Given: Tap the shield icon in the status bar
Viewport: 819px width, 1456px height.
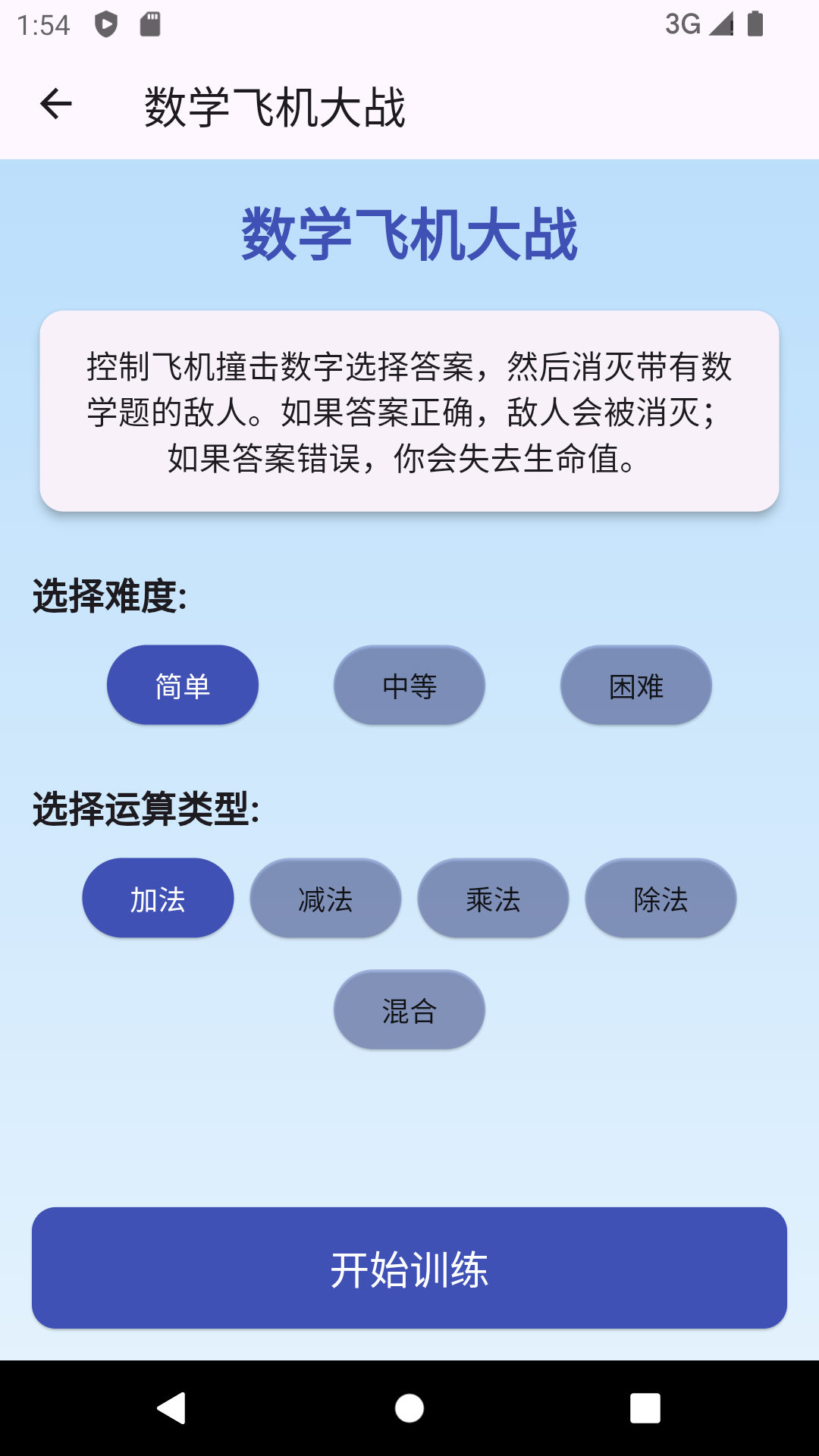Looking at the screenshot, I should pyautogui.click(x=105, y=24).
